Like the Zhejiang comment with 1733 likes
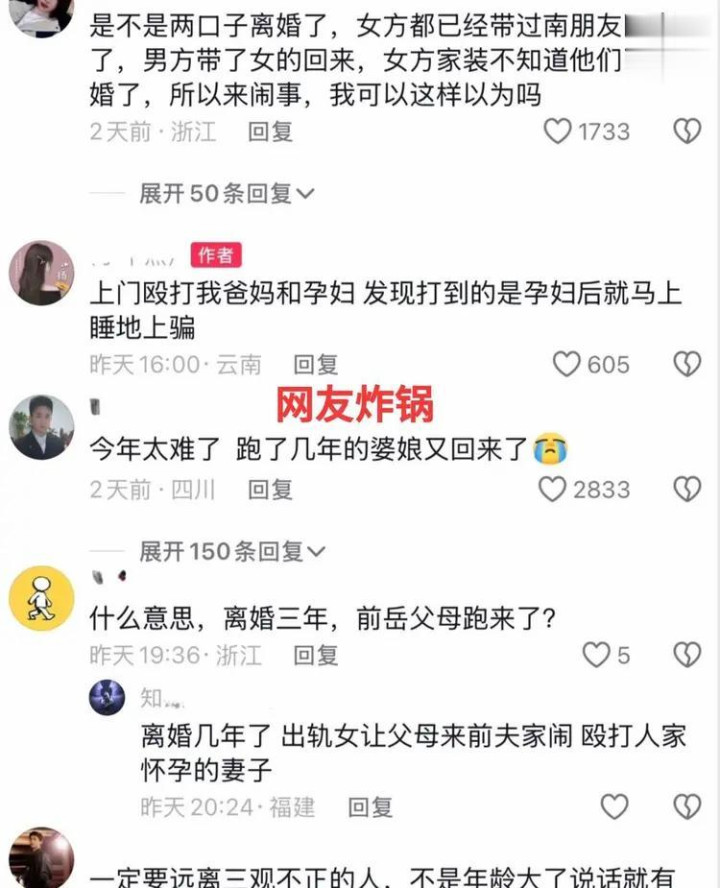Viewport: 720px width, 888px height. [x=557, y=131]
